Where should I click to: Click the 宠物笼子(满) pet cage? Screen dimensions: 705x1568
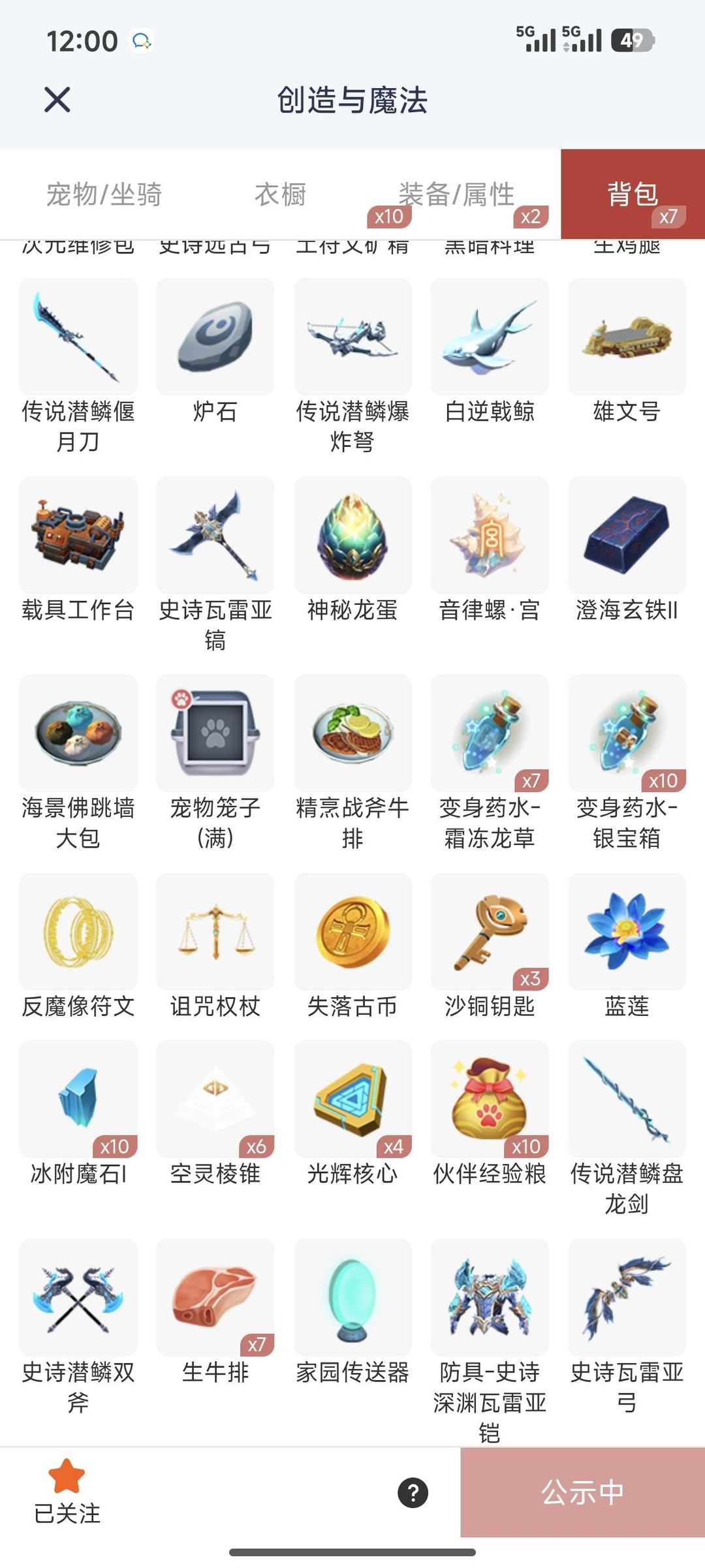[x=215, y=733]
